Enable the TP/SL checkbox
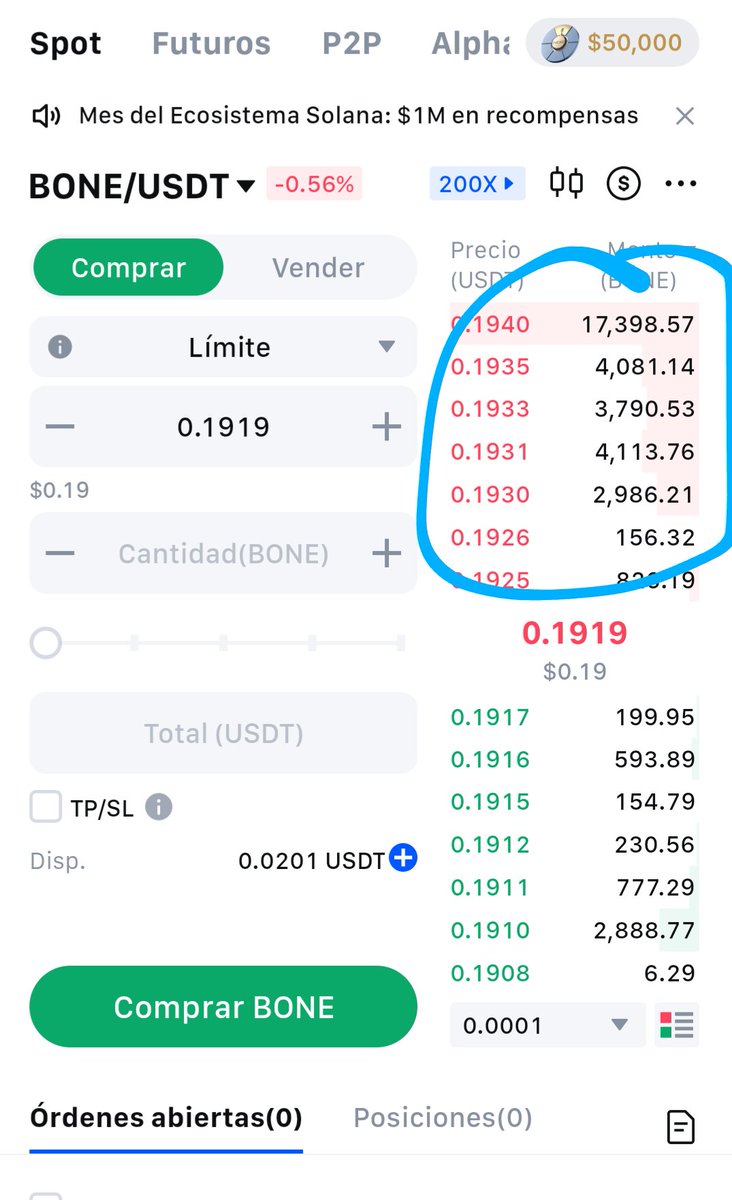The width and height of the screenshot is (732, 1200). (x=46, y=807)
